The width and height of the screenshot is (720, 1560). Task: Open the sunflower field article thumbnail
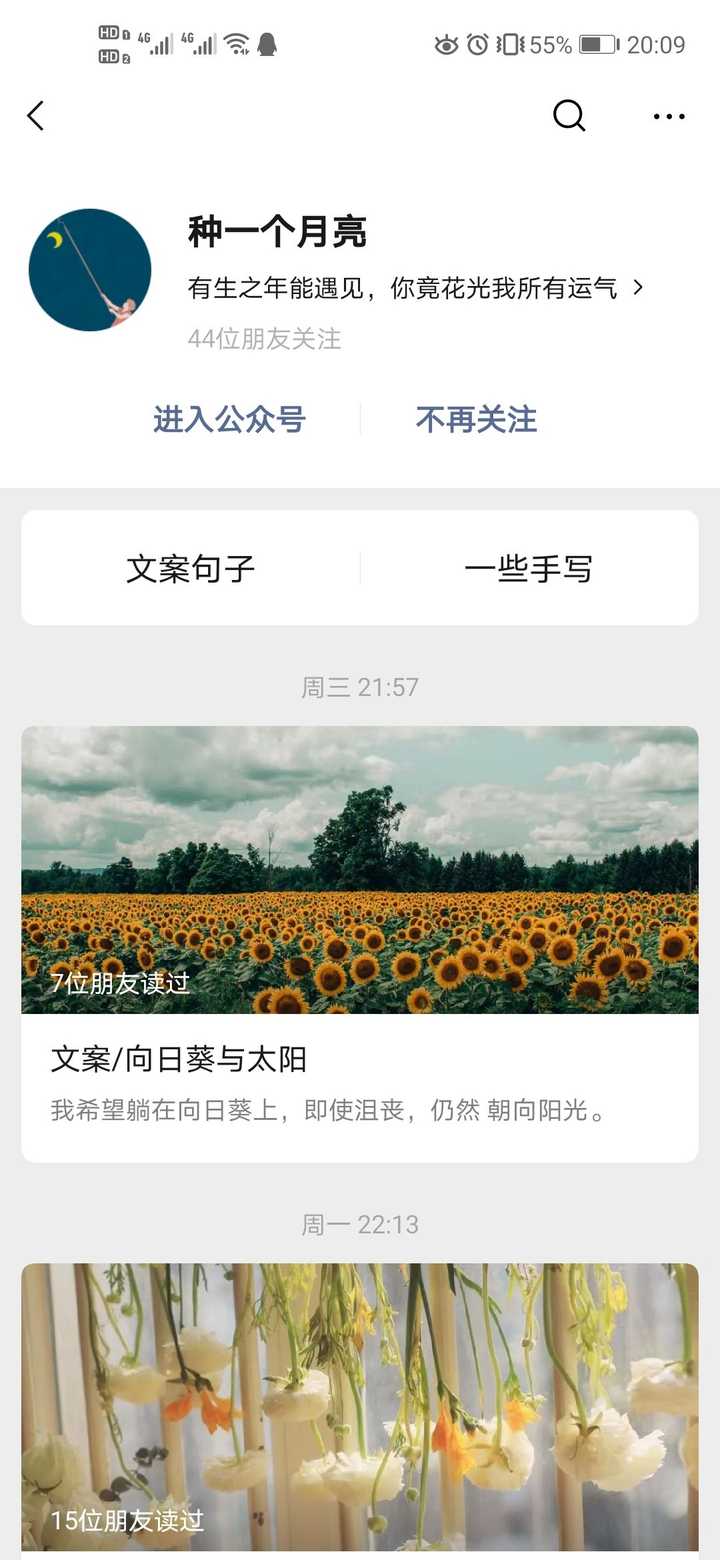pyautogui.click(x=360, y=870)
